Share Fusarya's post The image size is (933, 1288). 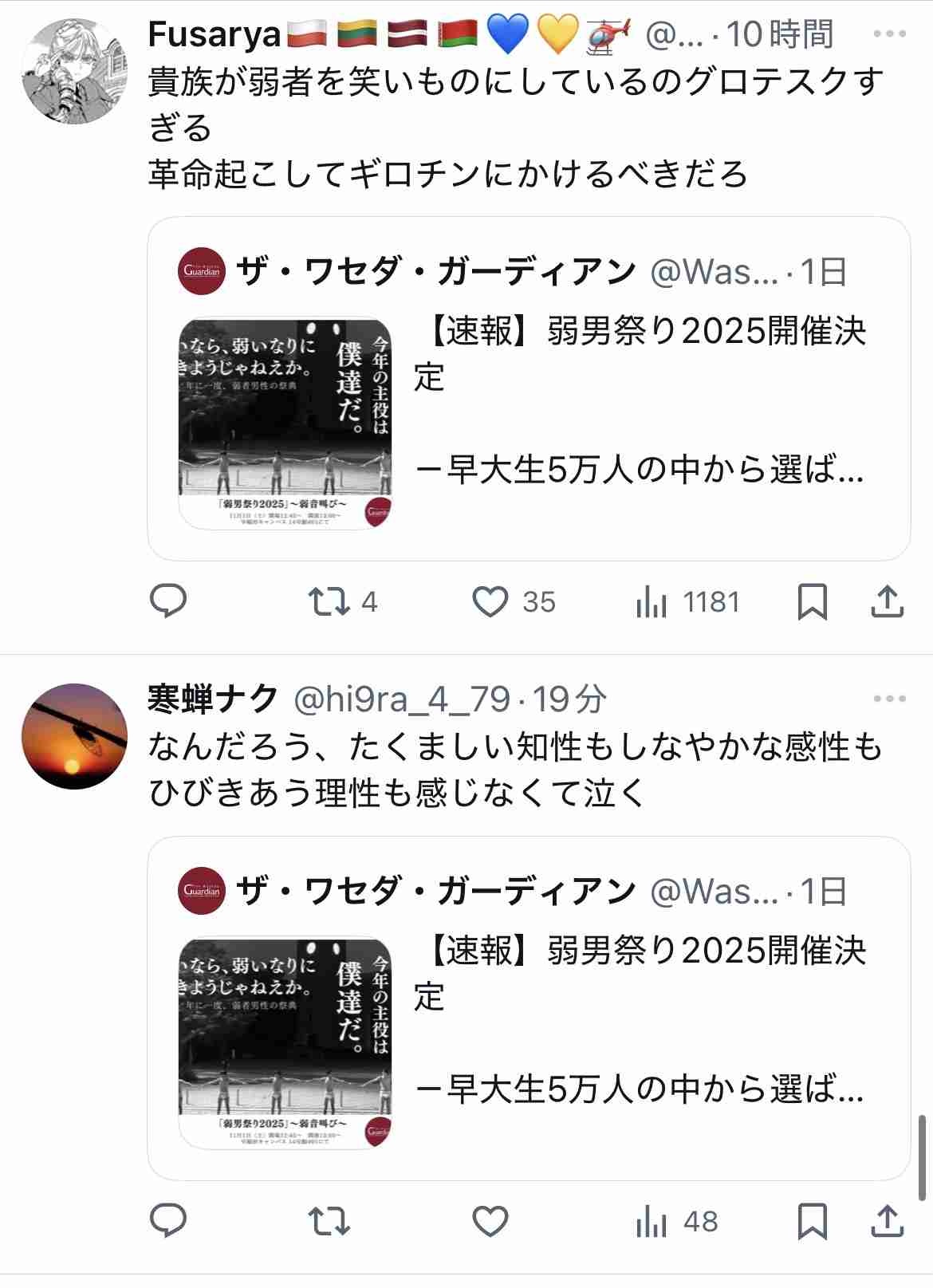[x=887, y=602]
